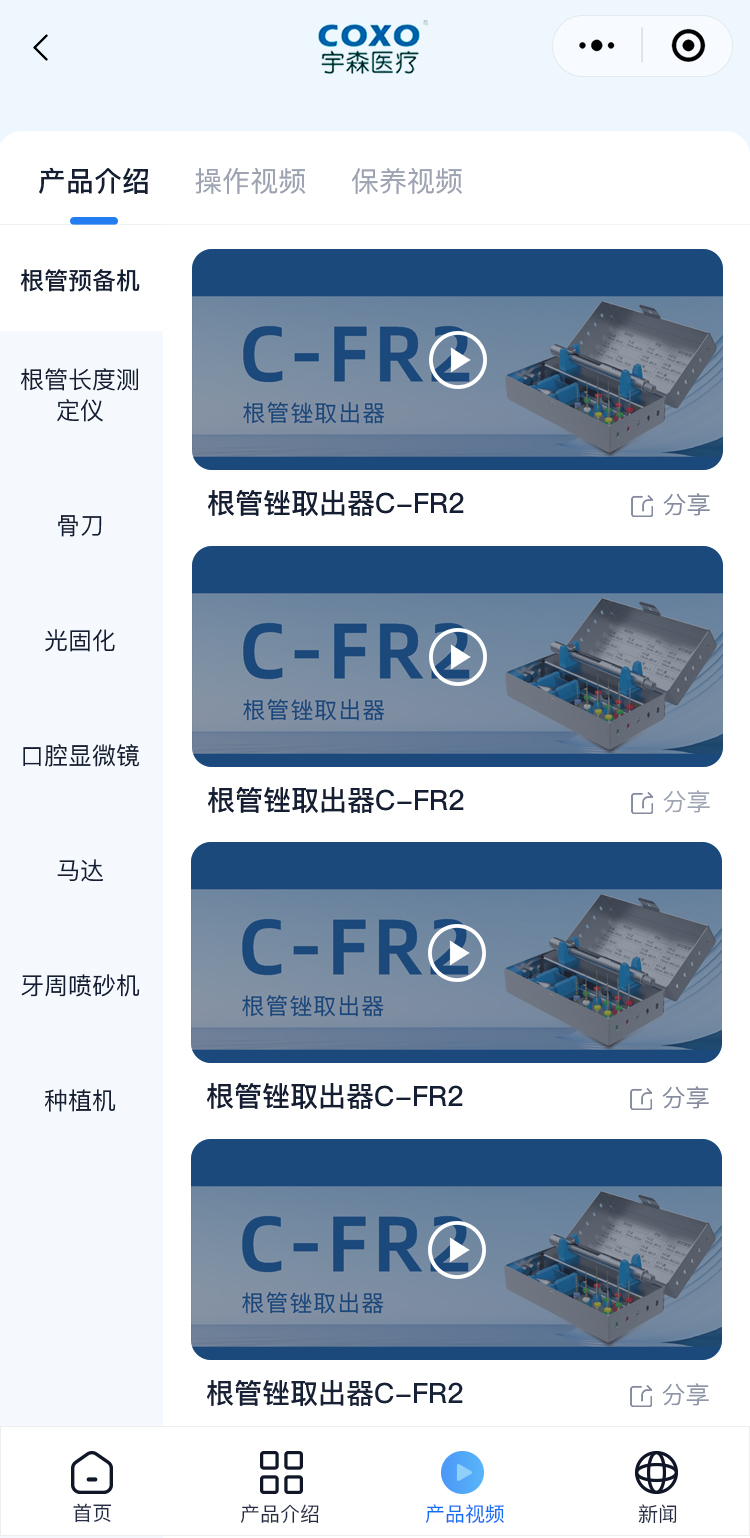Viewport: 750px width, 1538px height.
Task: Open the mini program three-dot menu
Action: (597, 46)
